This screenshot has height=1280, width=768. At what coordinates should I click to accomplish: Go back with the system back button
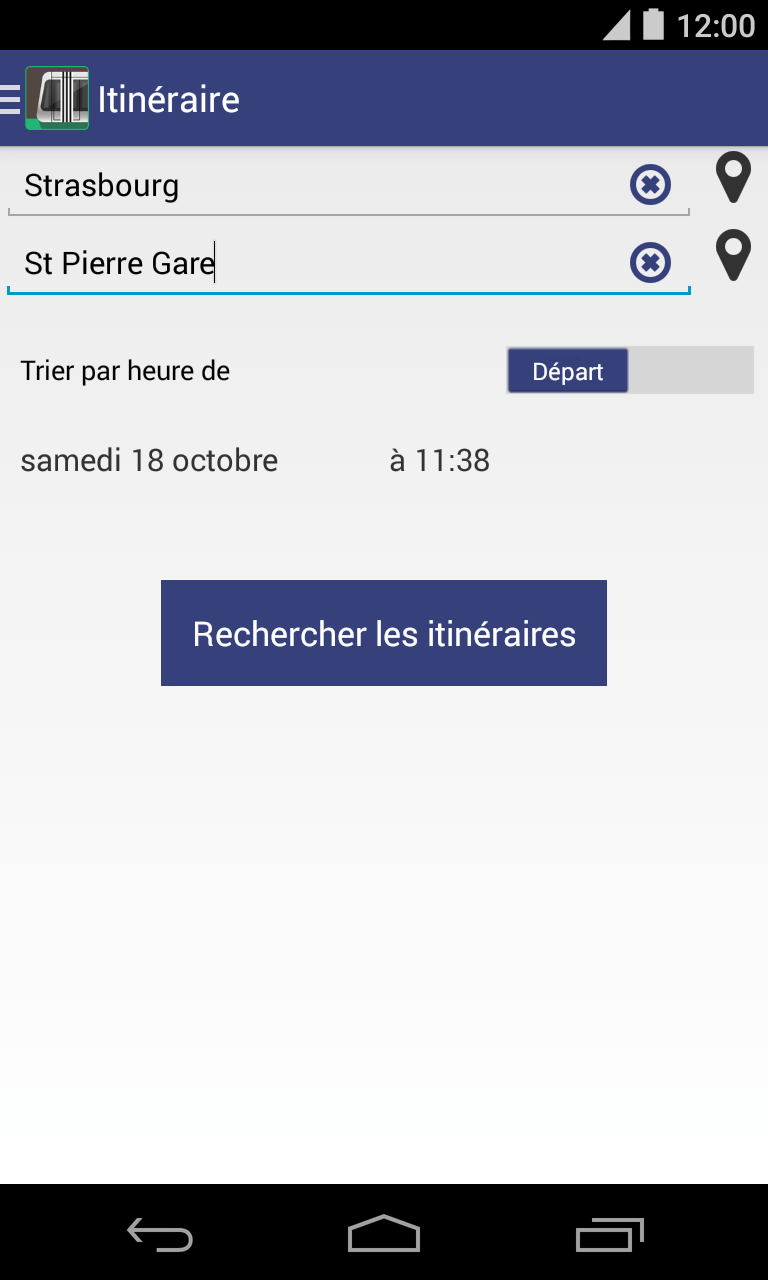point(160,1235)
